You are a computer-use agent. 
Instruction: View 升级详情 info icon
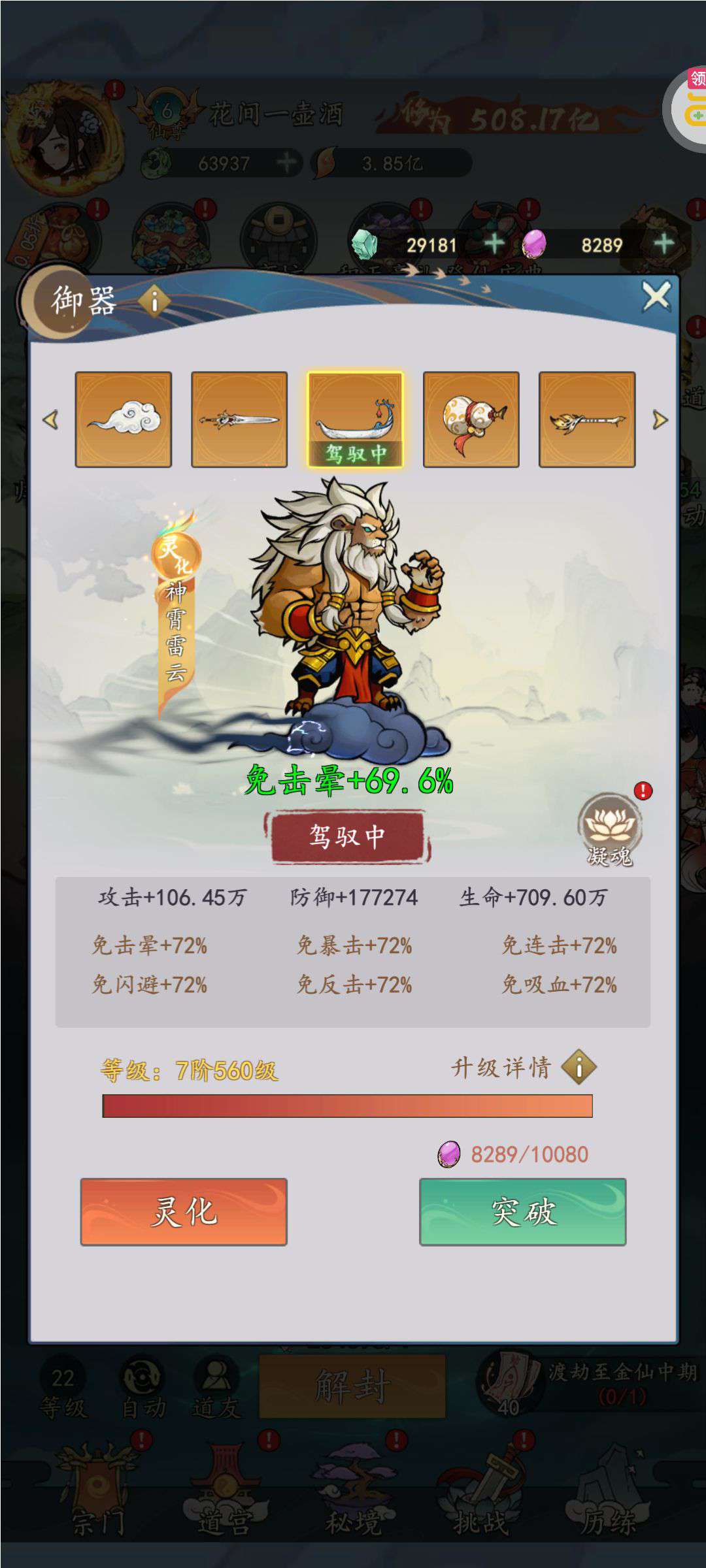coord(579,1067)
